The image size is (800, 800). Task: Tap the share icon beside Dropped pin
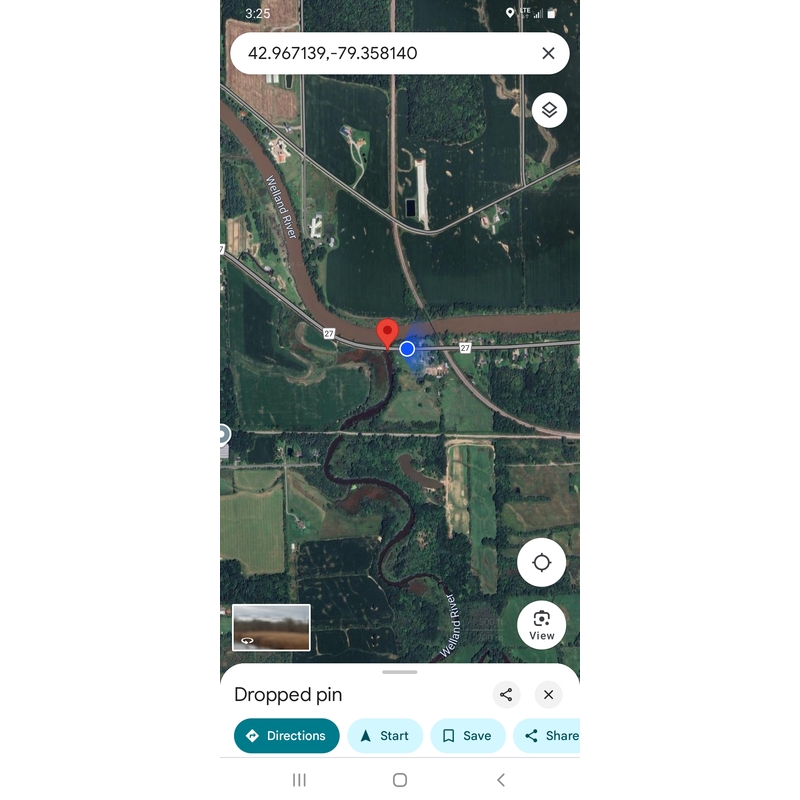(506, 695)
